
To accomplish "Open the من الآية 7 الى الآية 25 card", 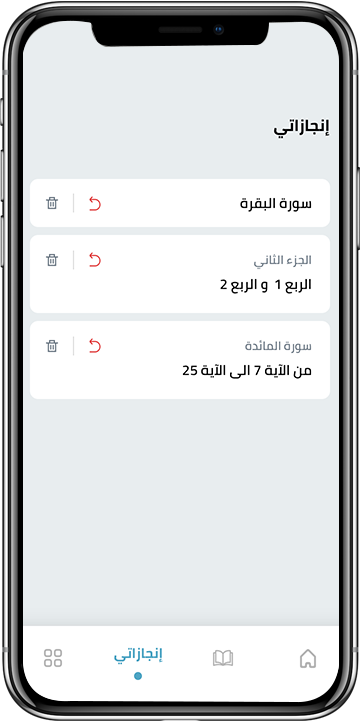I will [180, 360].
